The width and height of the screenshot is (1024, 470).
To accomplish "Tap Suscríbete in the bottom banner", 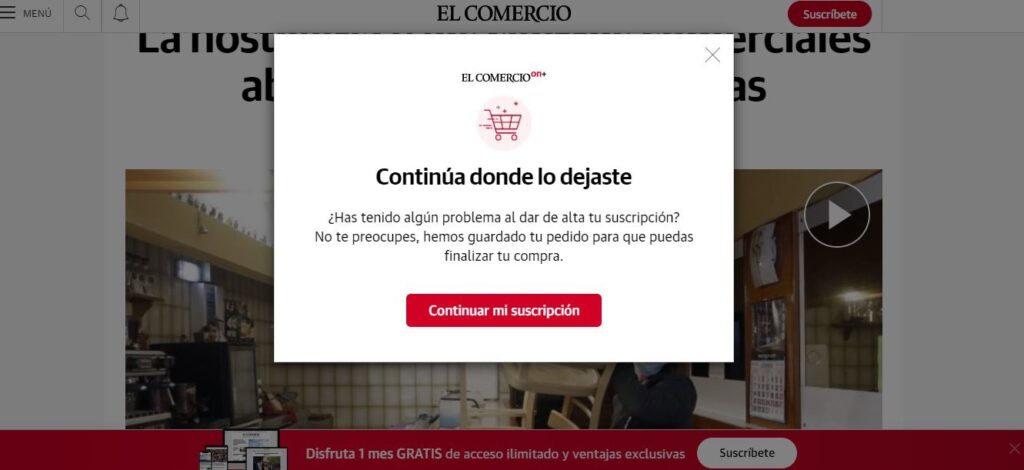I will pos(746,453).
